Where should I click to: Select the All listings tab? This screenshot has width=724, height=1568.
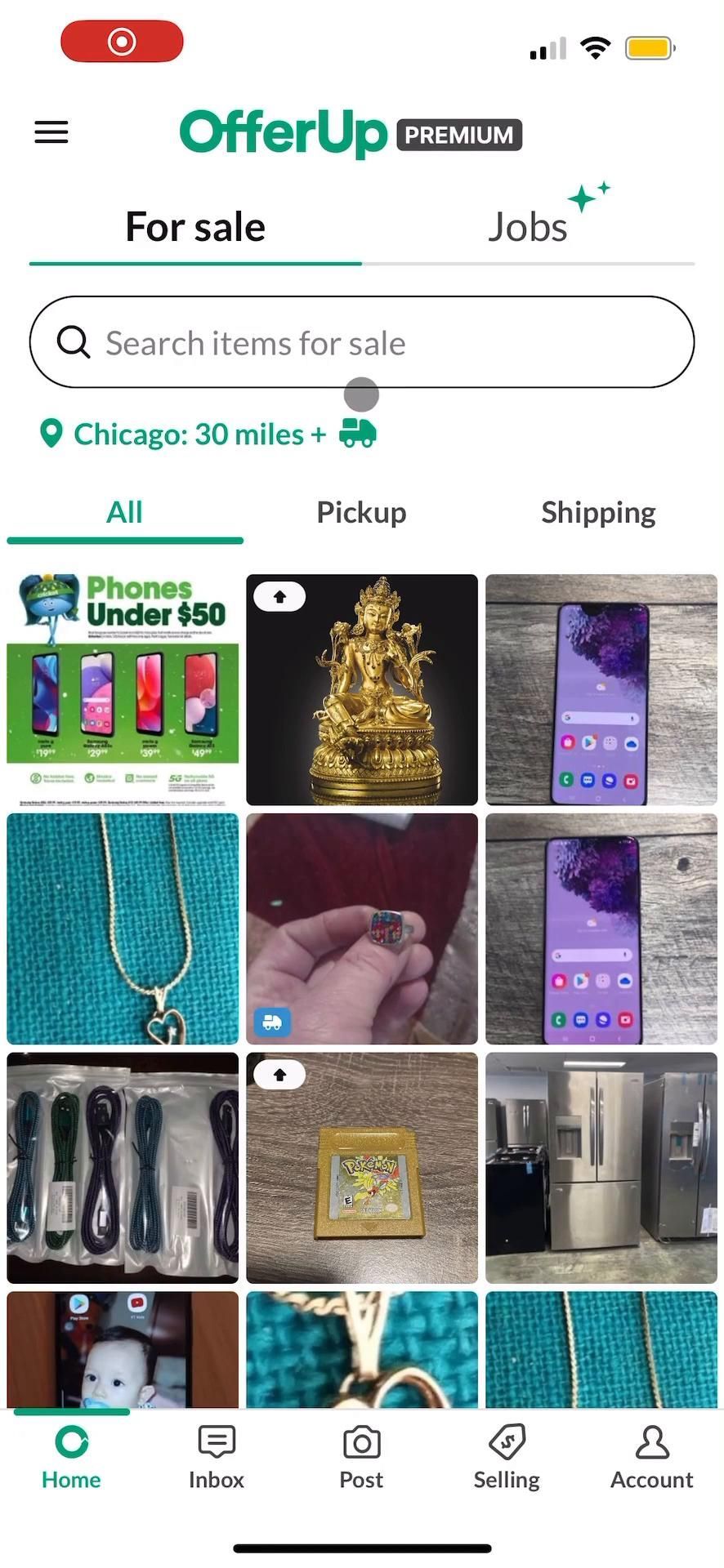(124, 513)
